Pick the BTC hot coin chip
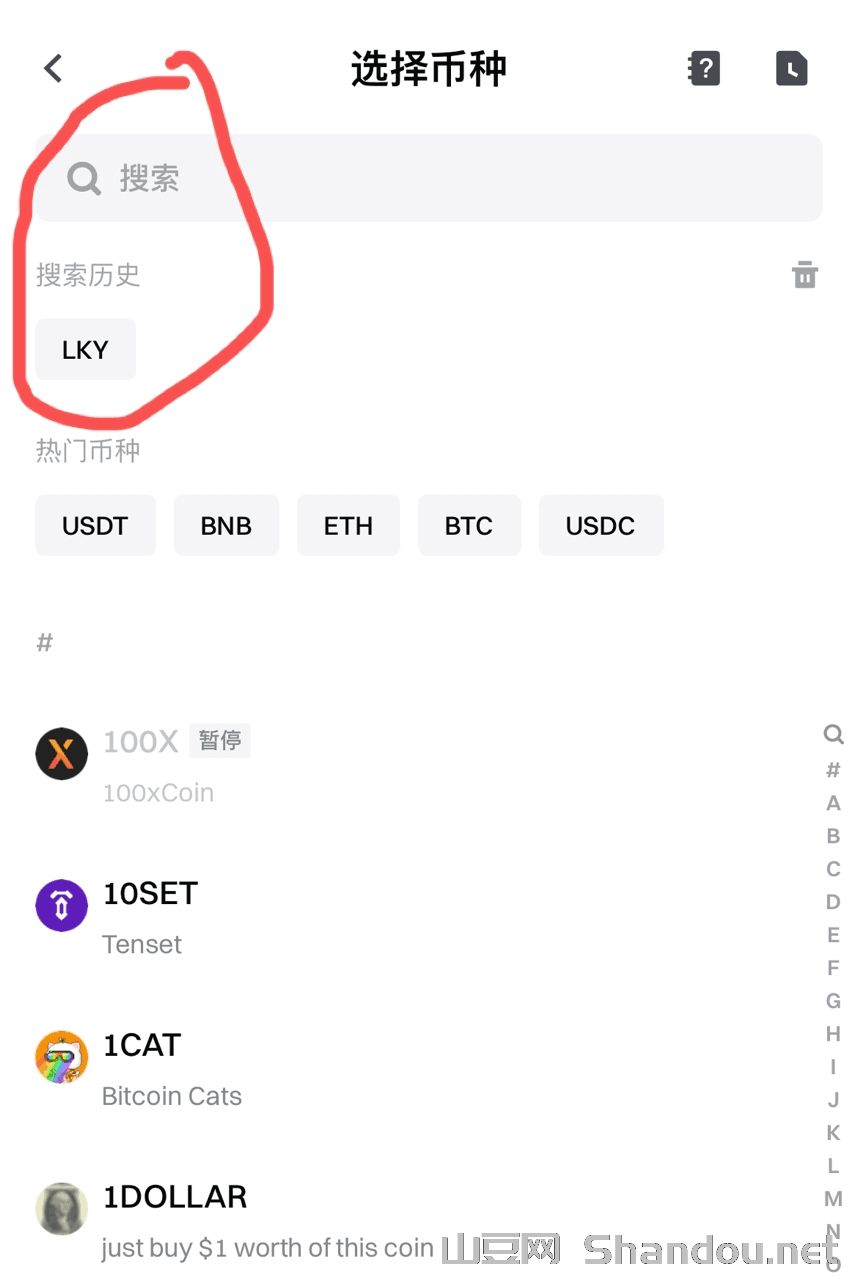Screen dimensions: 858x1284 click(x=469, y=525)
